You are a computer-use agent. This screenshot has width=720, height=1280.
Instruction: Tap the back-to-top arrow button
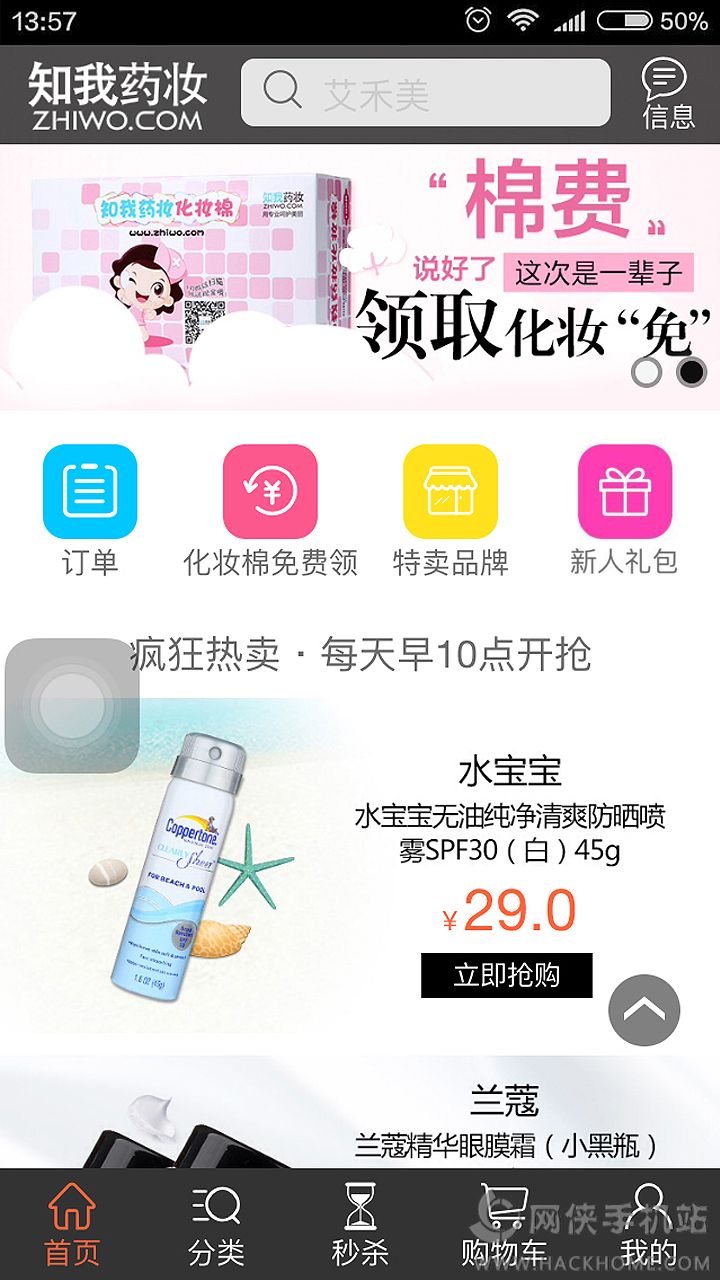click(644, 1010)
